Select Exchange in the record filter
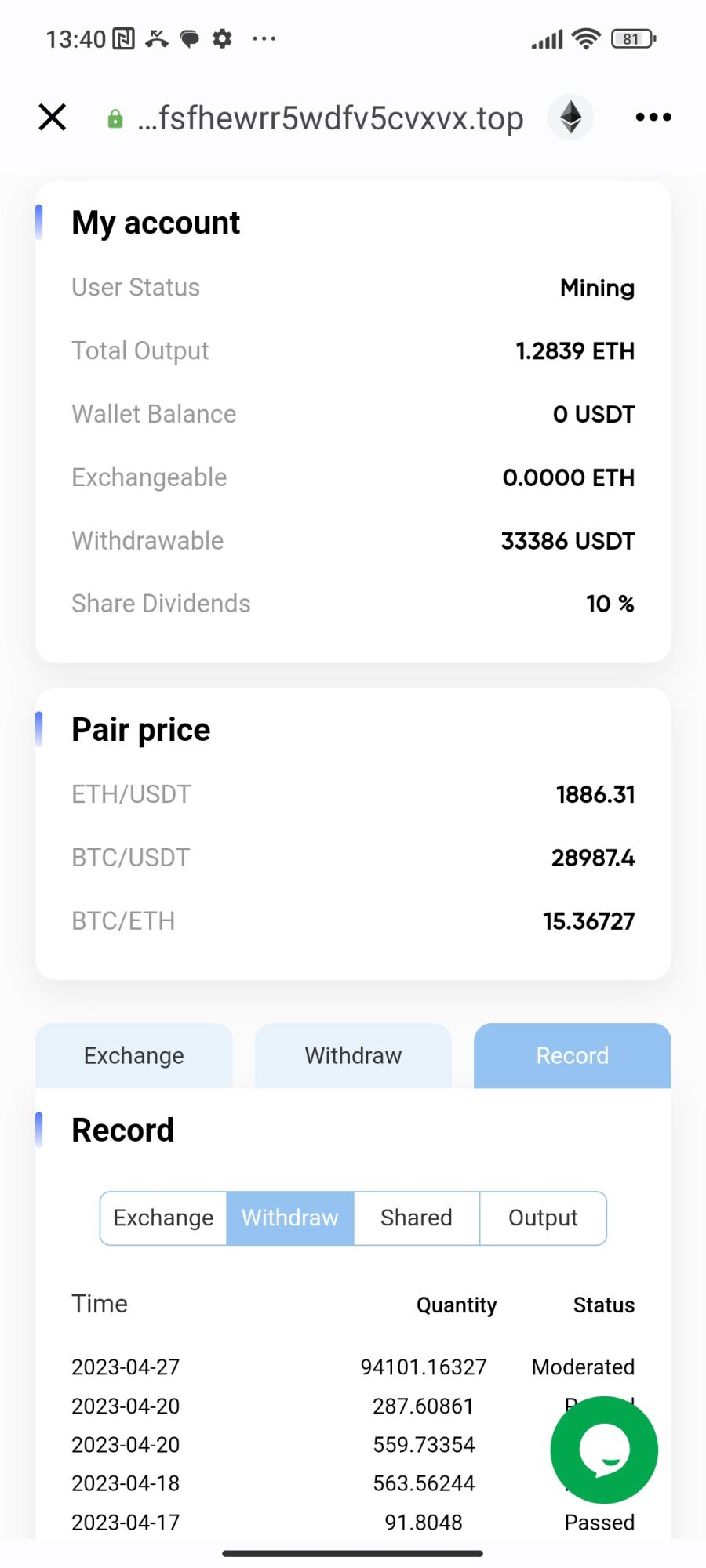Image resolution: width=706 pixels, height=1568 pixels. click(x=162, y=1218)
